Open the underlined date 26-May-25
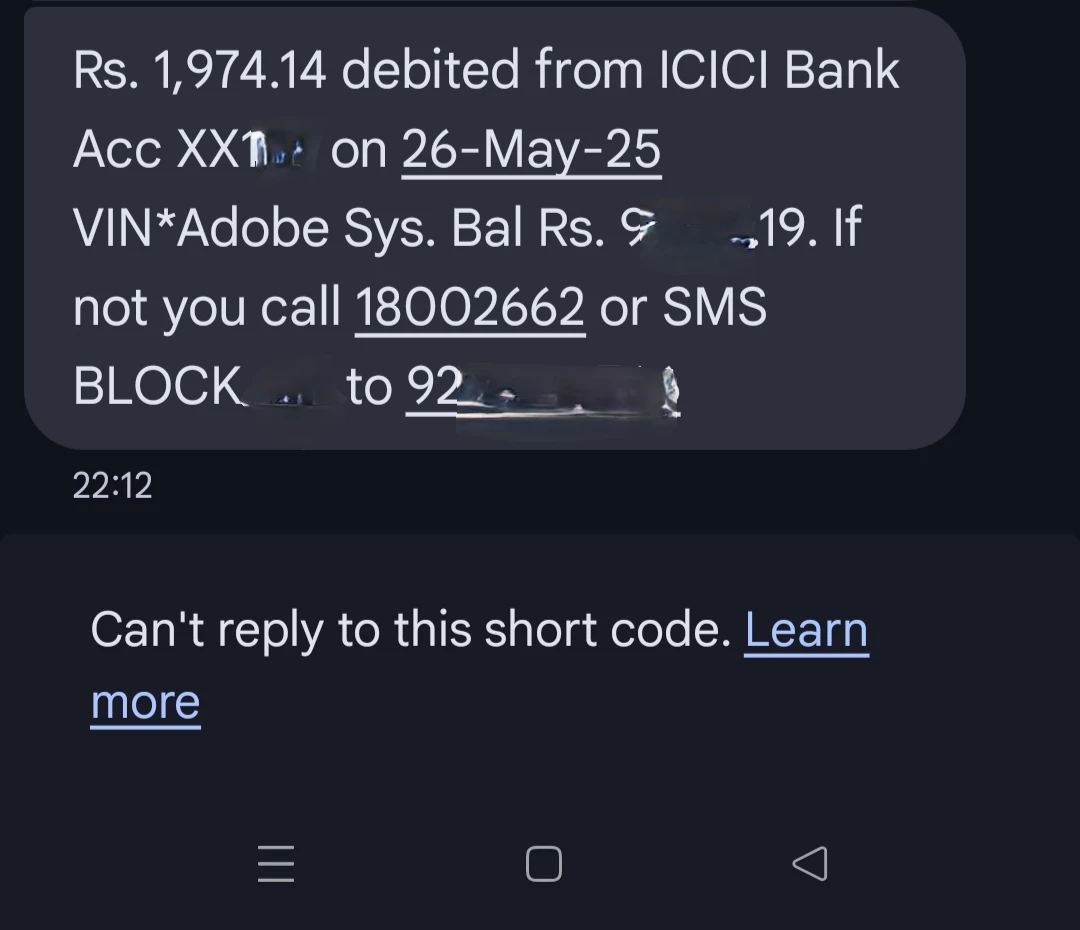This screenshot has width=1080, height=930. [x=531, y=151]
